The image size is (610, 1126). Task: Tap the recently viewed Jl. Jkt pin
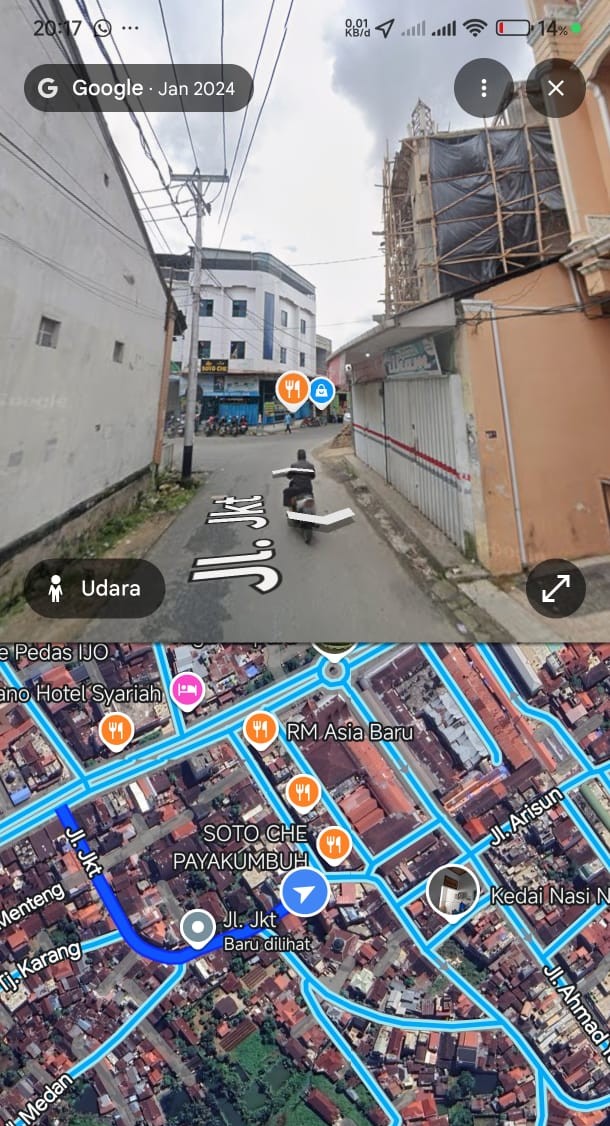(x=198, y=929)
